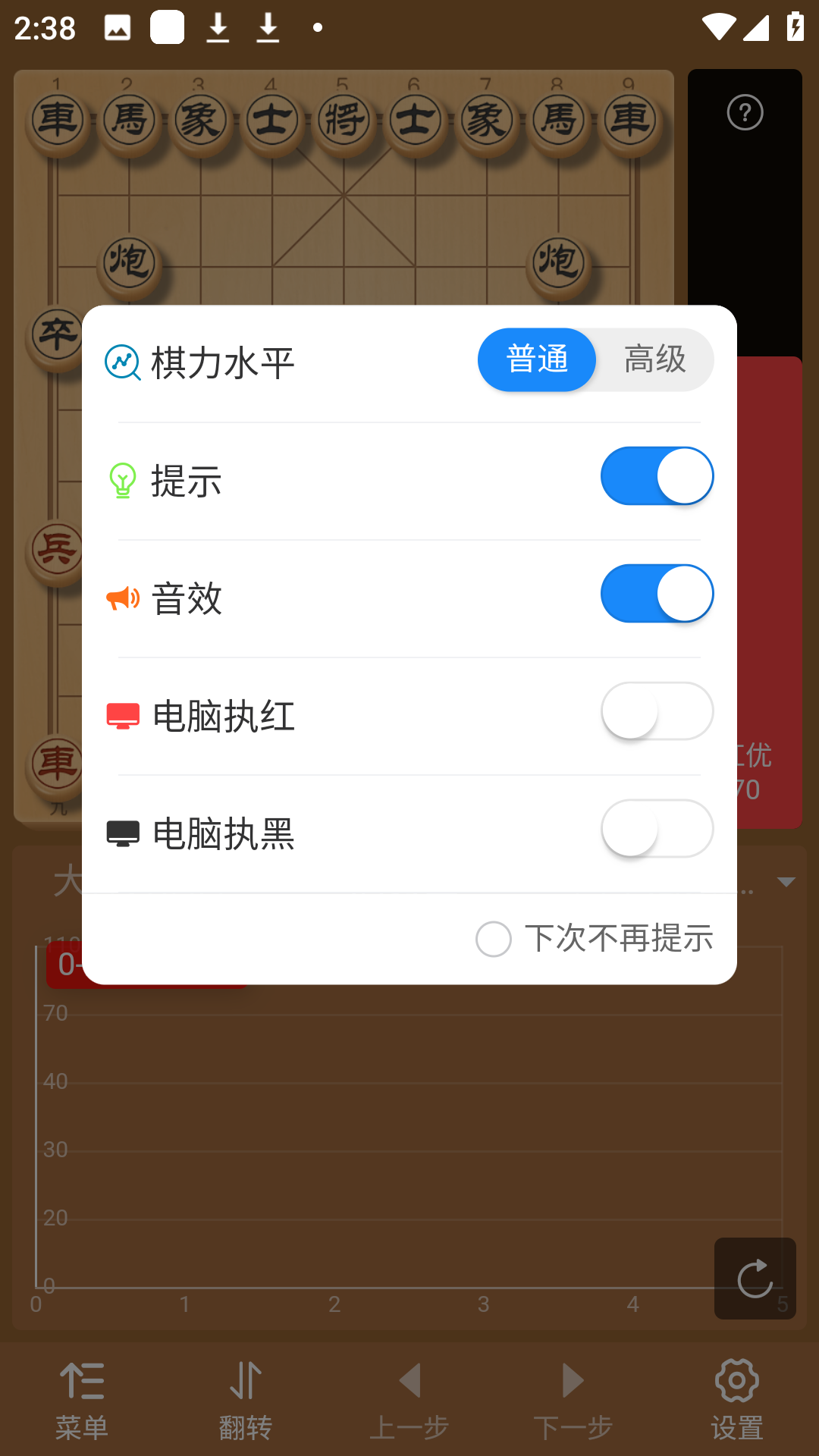Switch chess strength to 高级
Screen dimensions: 819x1456
point(654,359)
